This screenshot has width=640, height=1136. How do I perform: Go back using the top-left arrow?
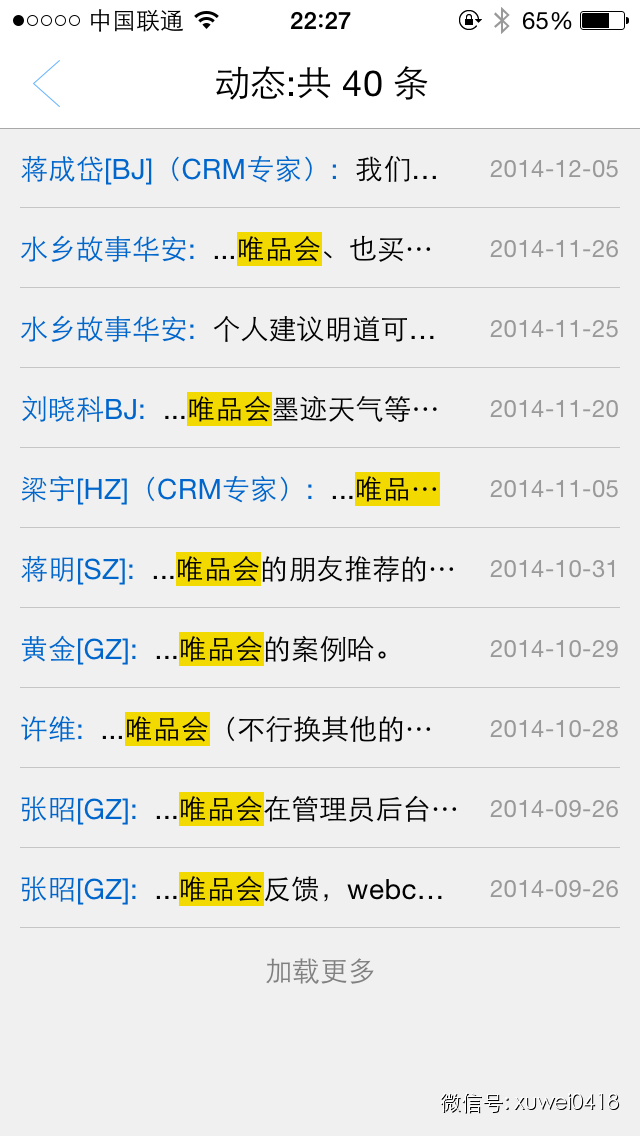click(x=47, y=83)
